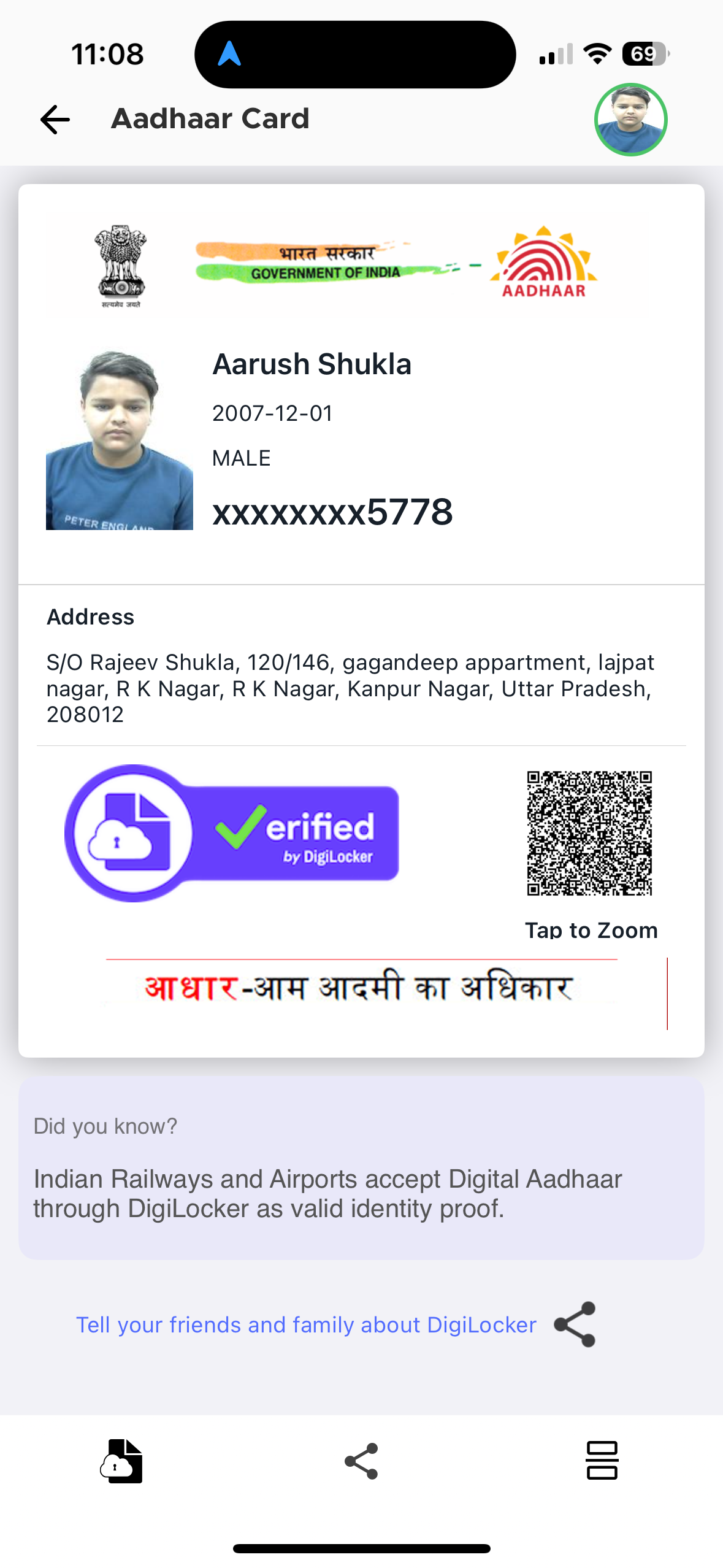Open the profile picture in the header

[630, 120]
